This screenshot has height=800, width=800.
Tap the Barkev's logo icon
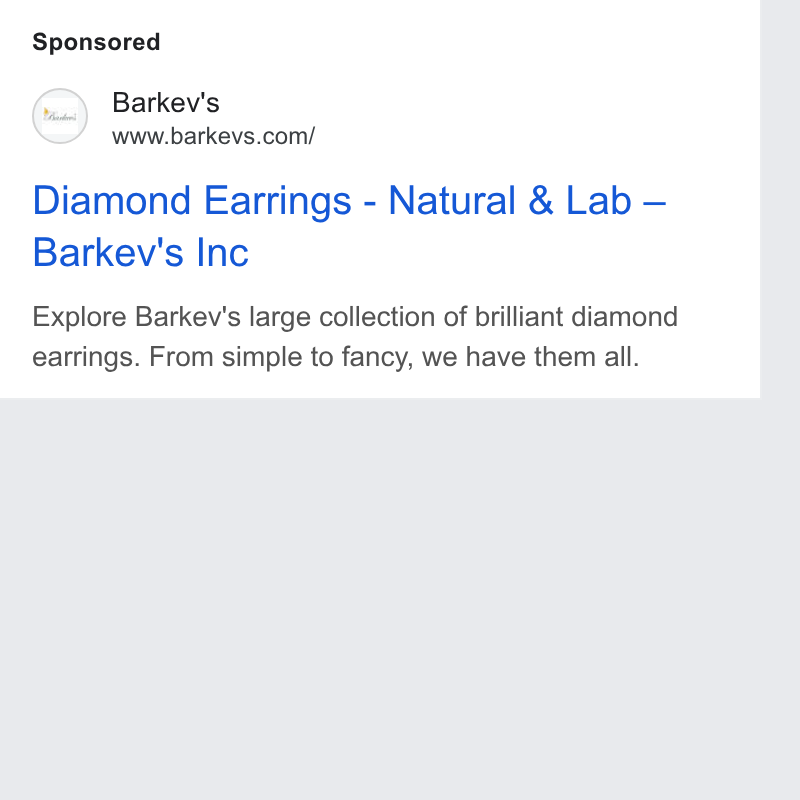coord(60,116)
